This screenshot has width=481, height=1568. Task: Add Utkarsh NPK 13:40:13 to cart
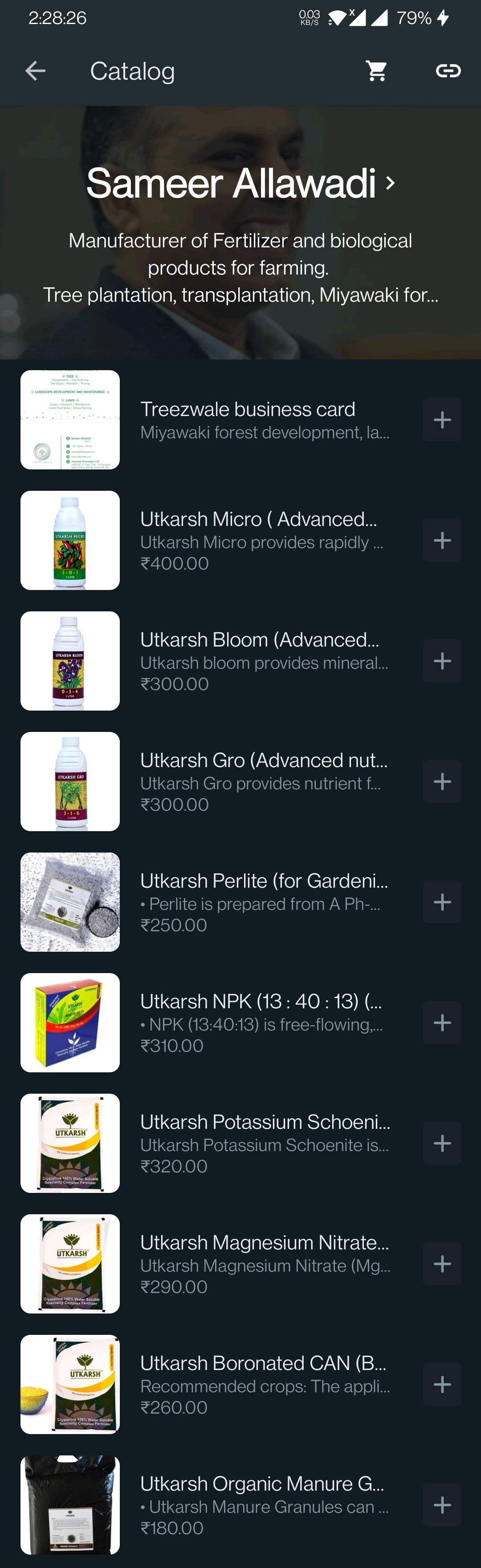click(442, 1022)
